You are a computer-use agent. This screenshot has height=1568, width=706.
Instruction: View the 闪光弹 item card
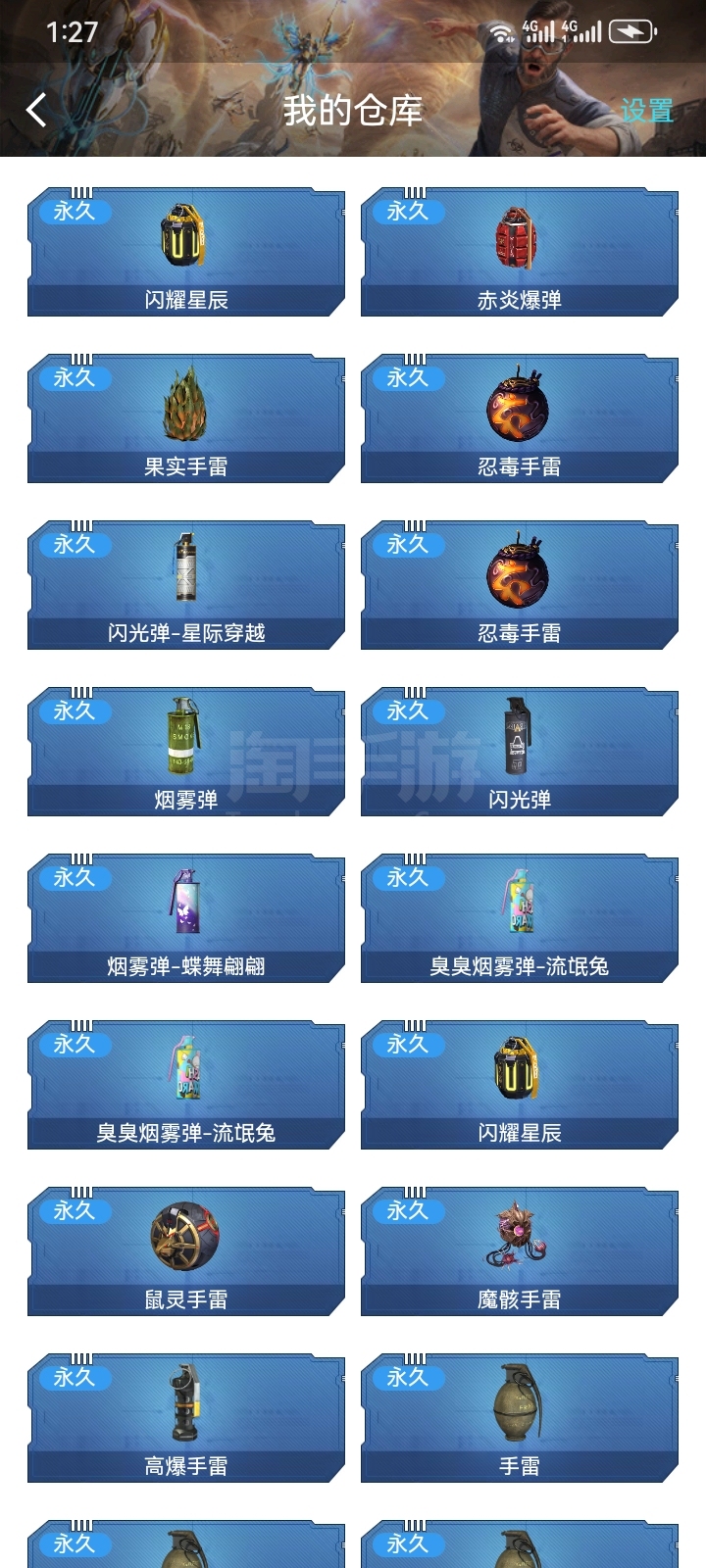point(519,752)
